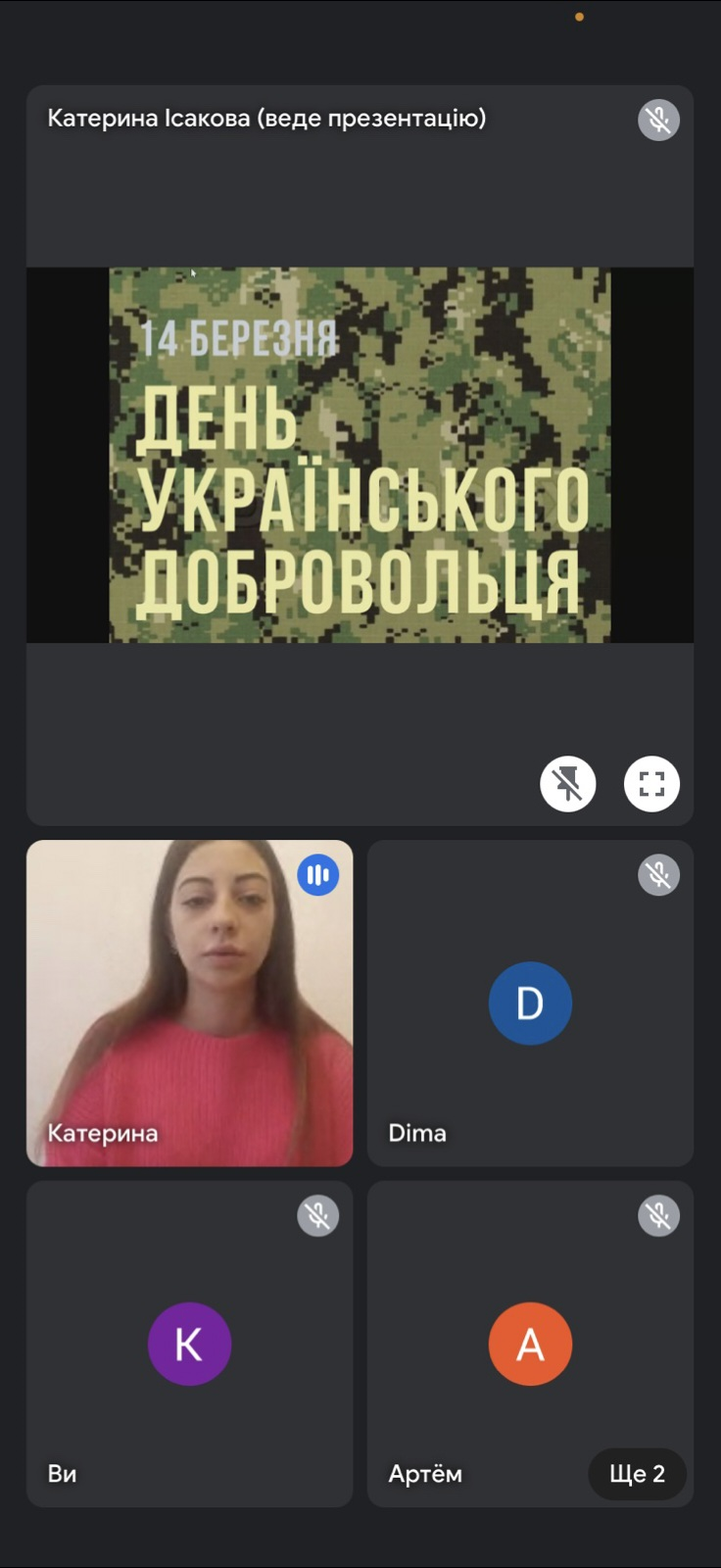Select Dima's participant tile

click(530, 1003)
